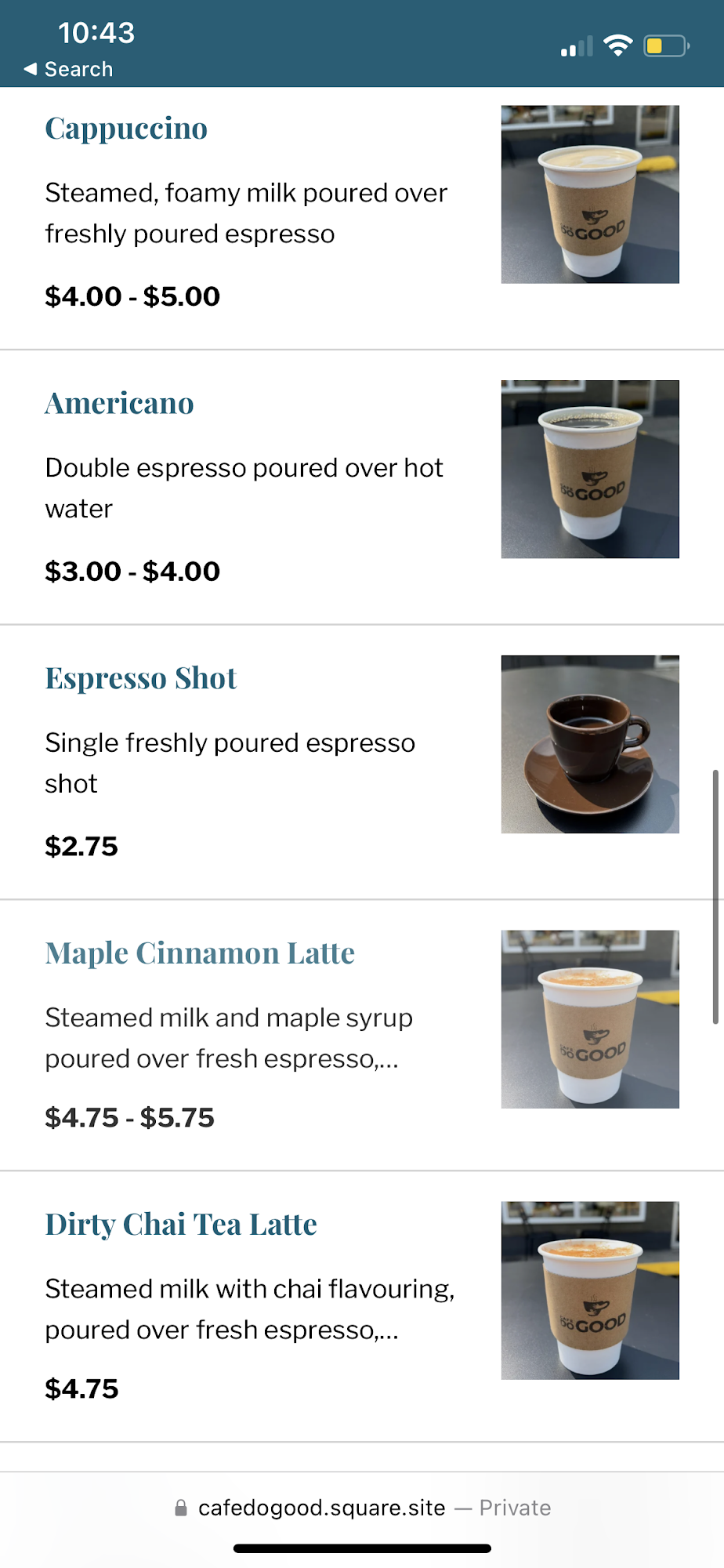The image size is (724, 1568).
Task: Open the Maple Cinnamon Latte item
Action: tap(200, 953)
